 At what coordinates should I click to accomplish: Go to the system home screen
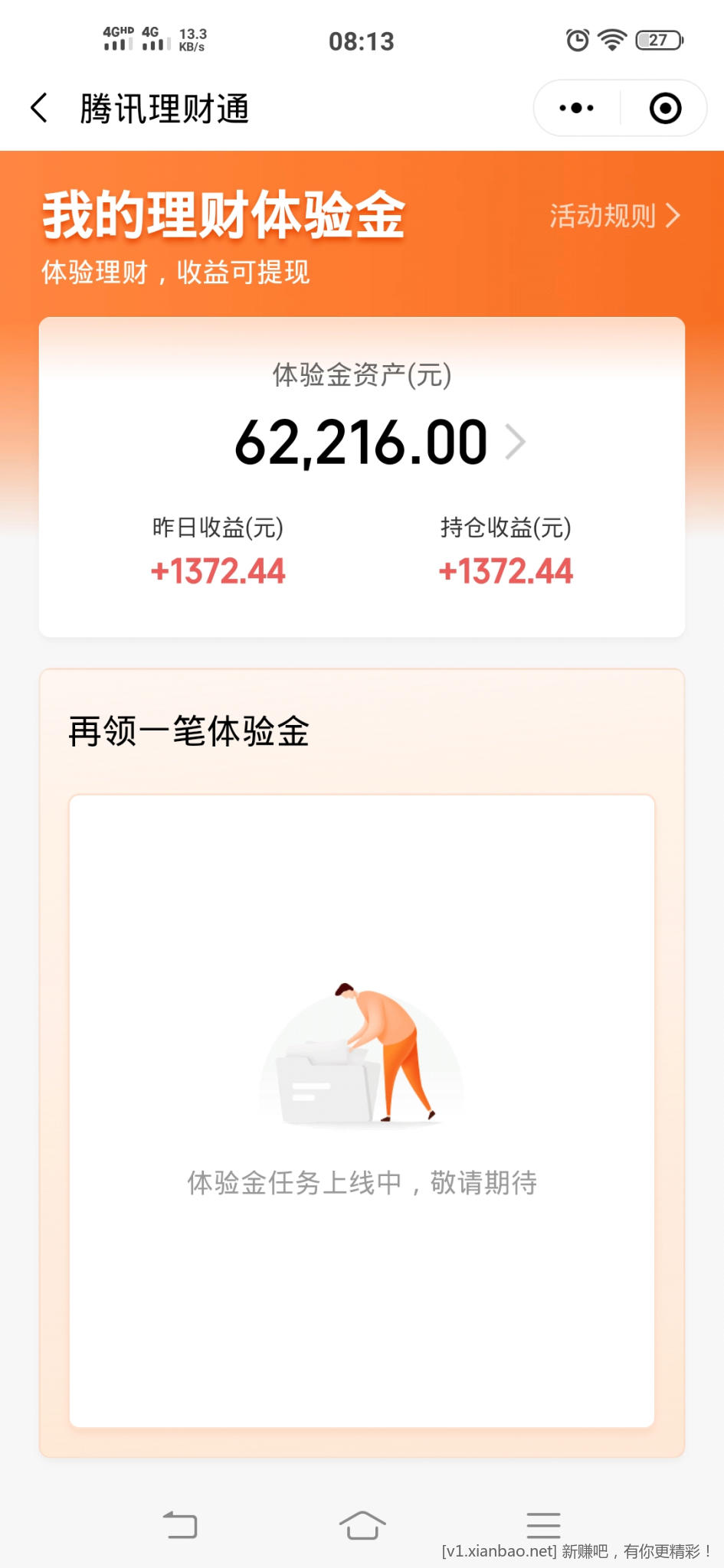coord(362,1524)
